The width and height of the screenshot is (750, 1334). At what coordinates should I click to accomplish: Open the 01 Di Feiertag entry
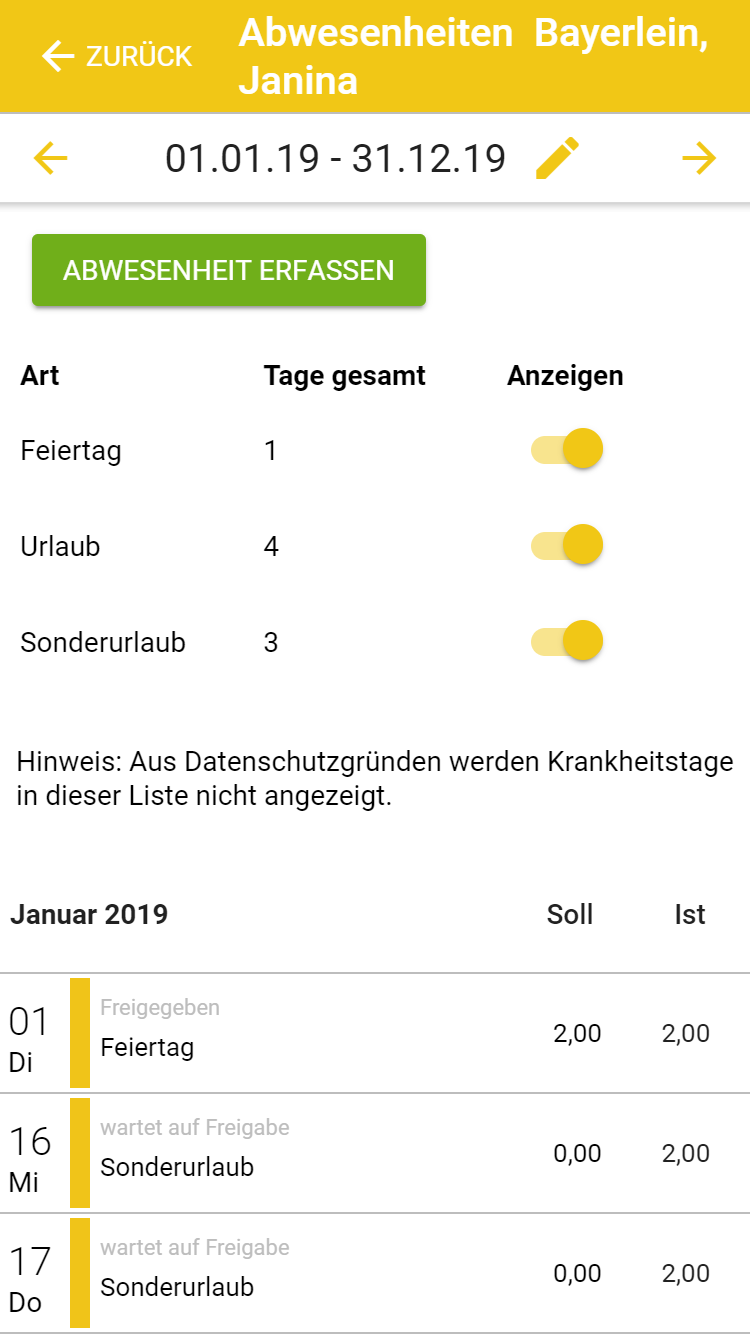pos(374,1033)
